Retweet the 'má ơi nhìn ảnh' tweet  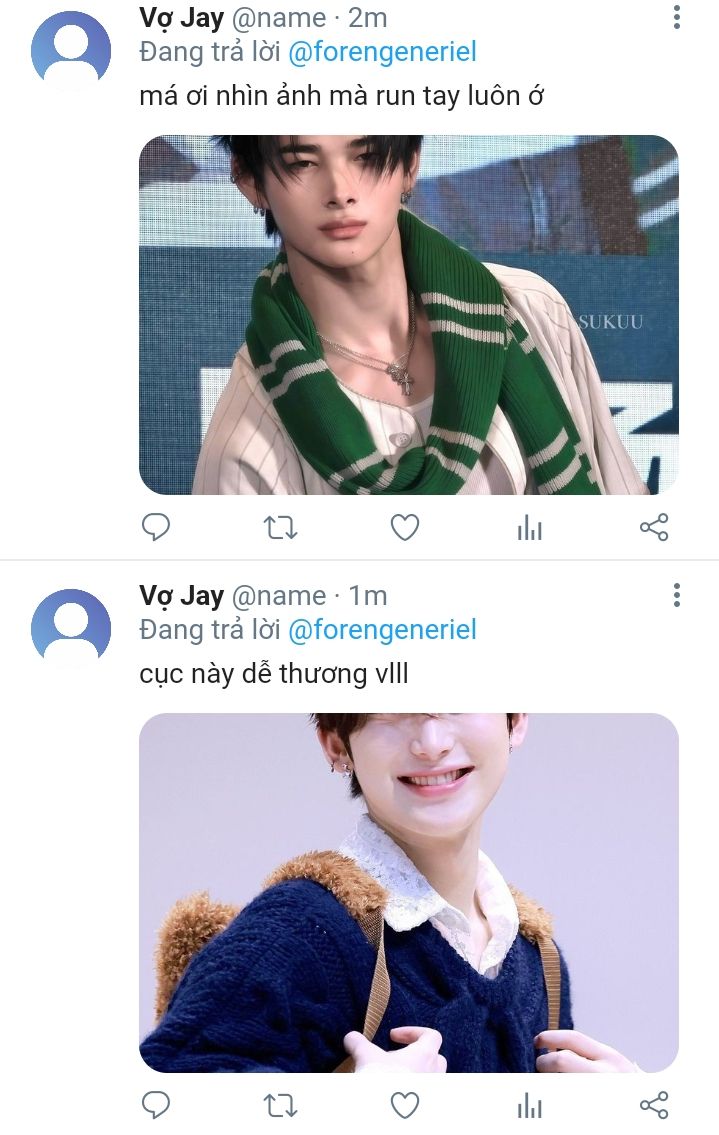tap(279, 528)
